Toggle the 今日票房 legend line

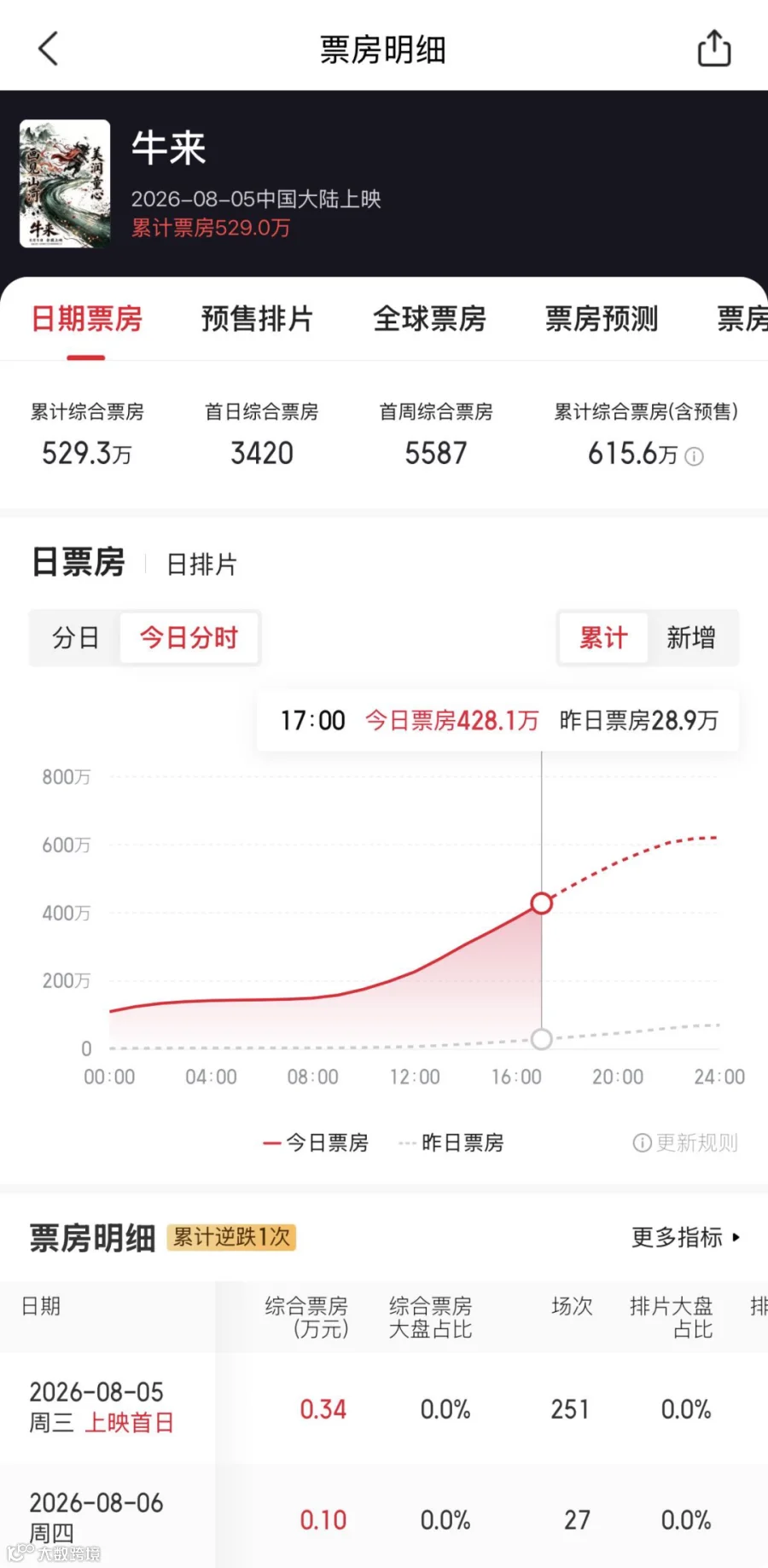pos(316,1142)
